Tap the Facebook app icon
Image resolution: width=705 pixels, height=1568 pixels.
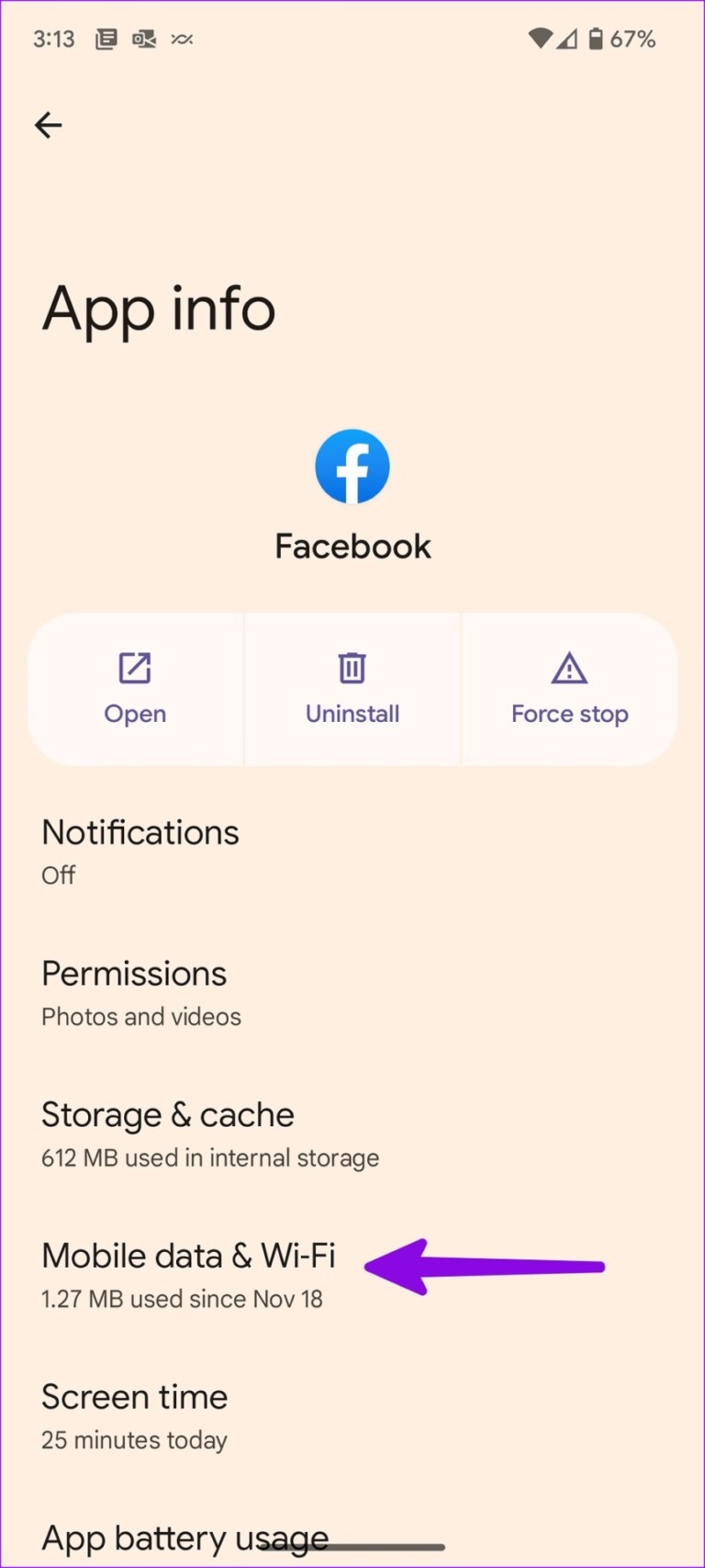click(x=352, y=466)
